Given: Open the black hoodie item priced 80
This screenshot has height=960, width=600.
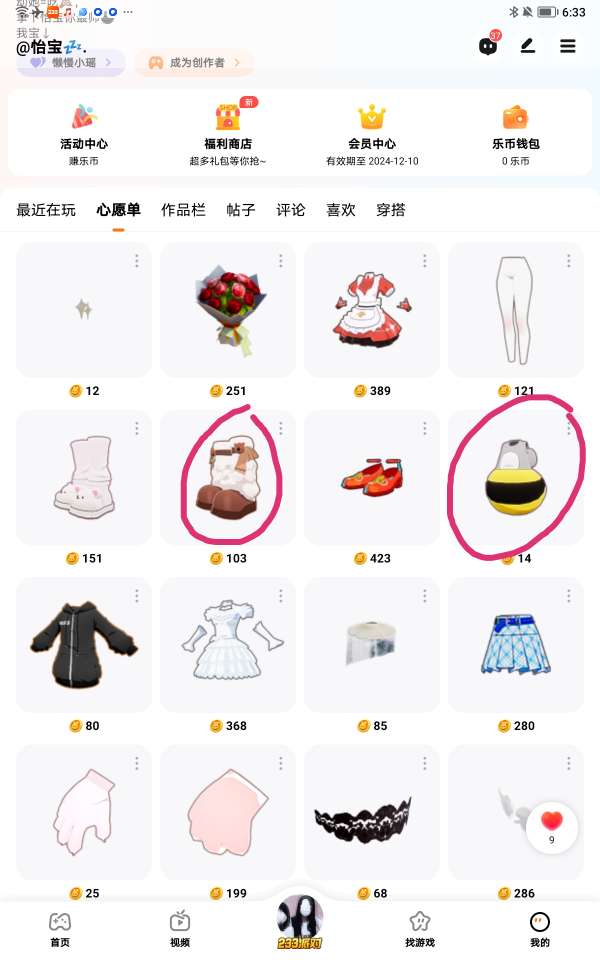Looking at the screenshot, I should pyautogui.click(x=84, y=645).
